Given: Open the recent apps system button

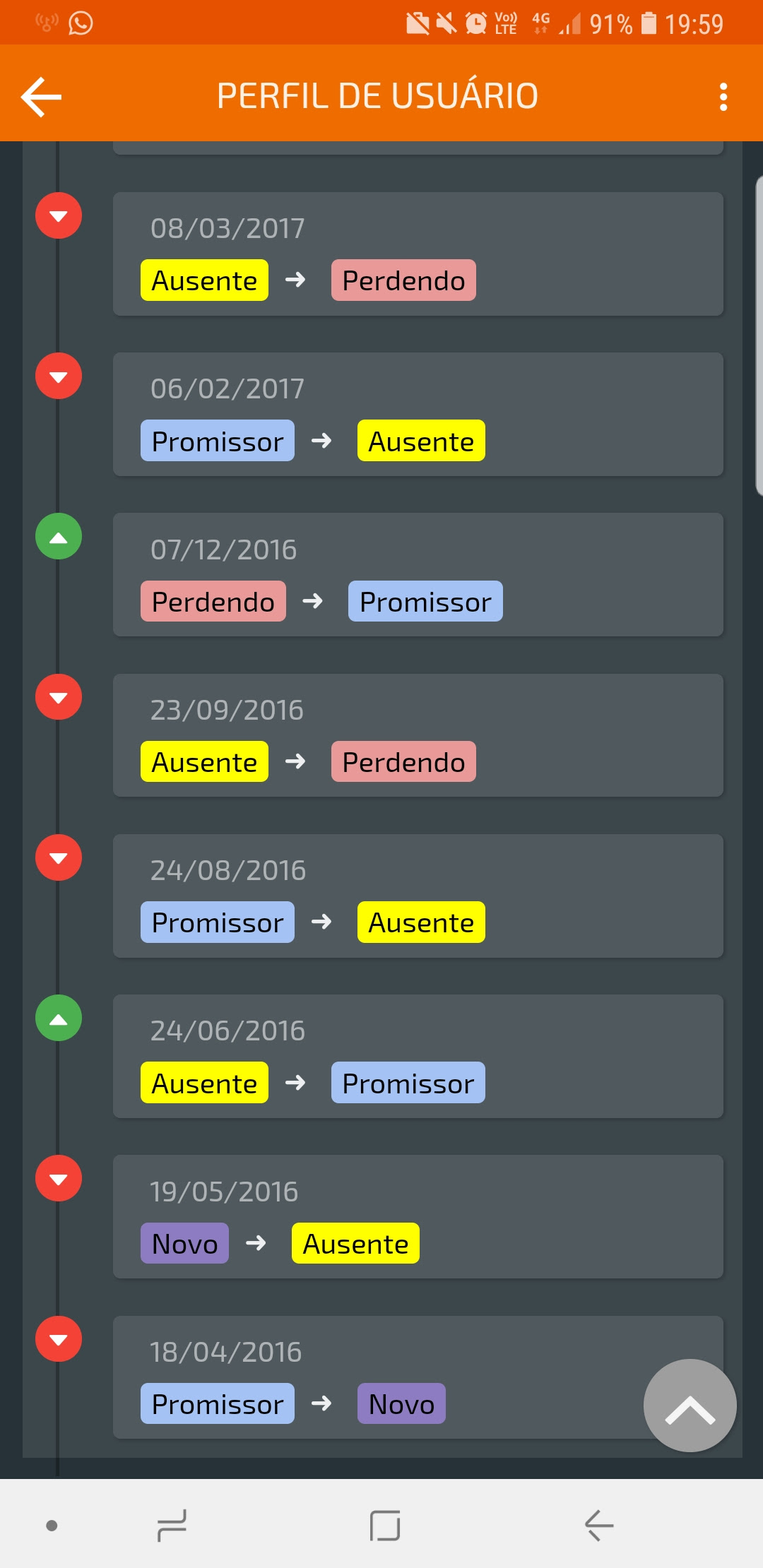Looking at the screenshot, I should click(x=172, y=1526).
